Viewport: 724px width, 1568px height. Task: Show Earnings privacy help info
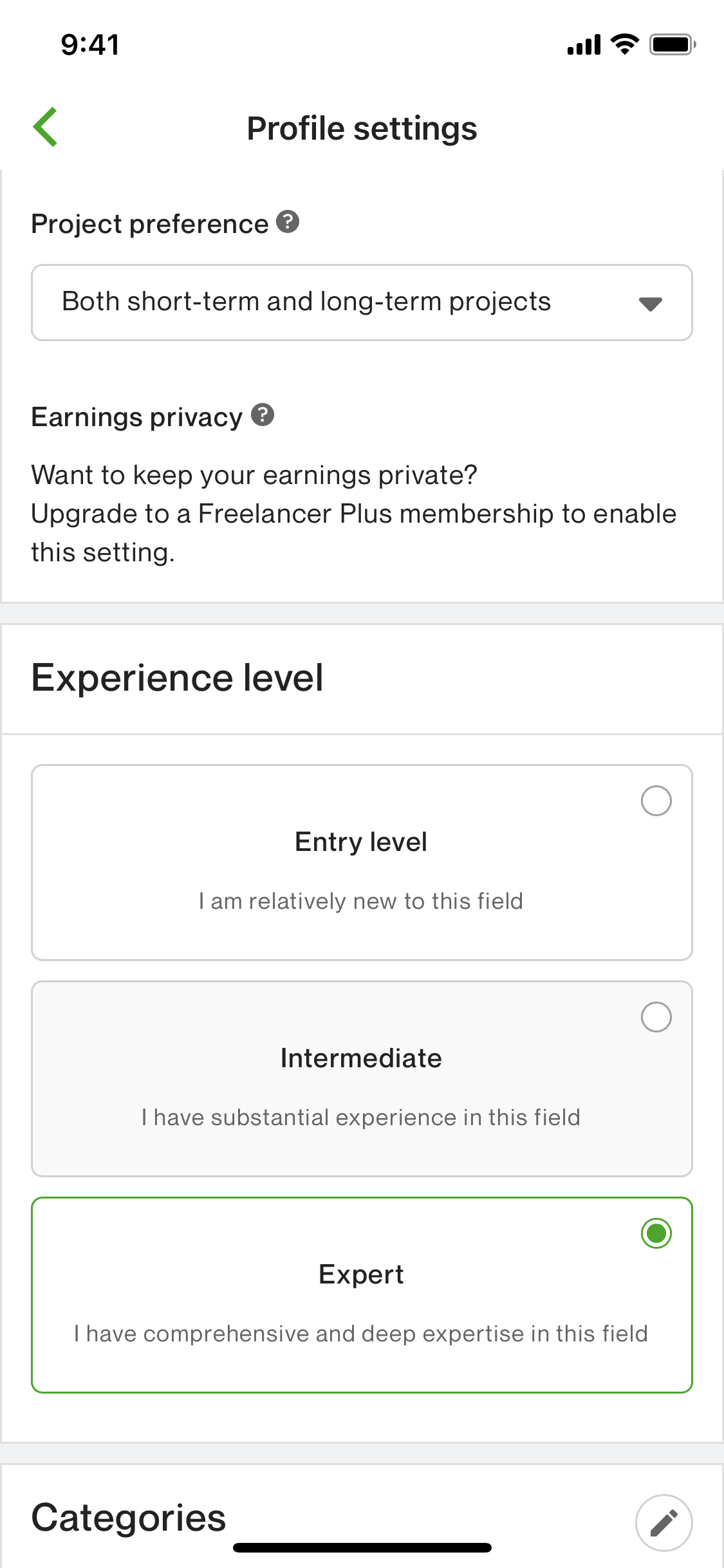coord(263,415)
